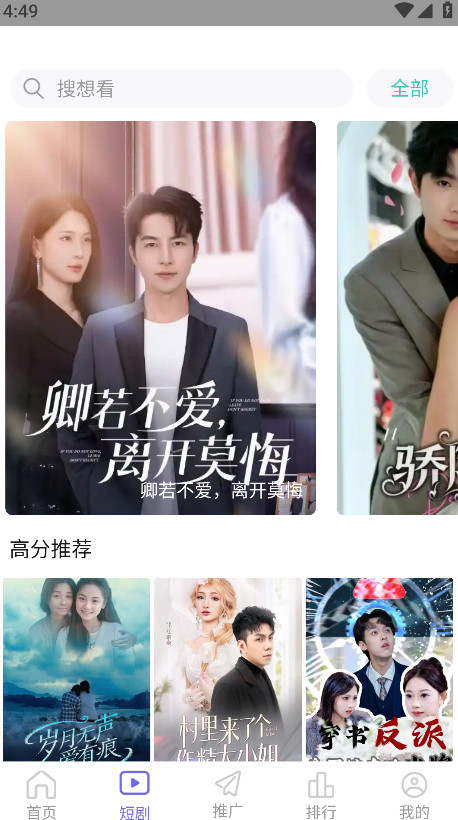Open the 村里来了个作精大小姐 drama card
The width and height of the screenshot is (458, 820).
[228, 669]
